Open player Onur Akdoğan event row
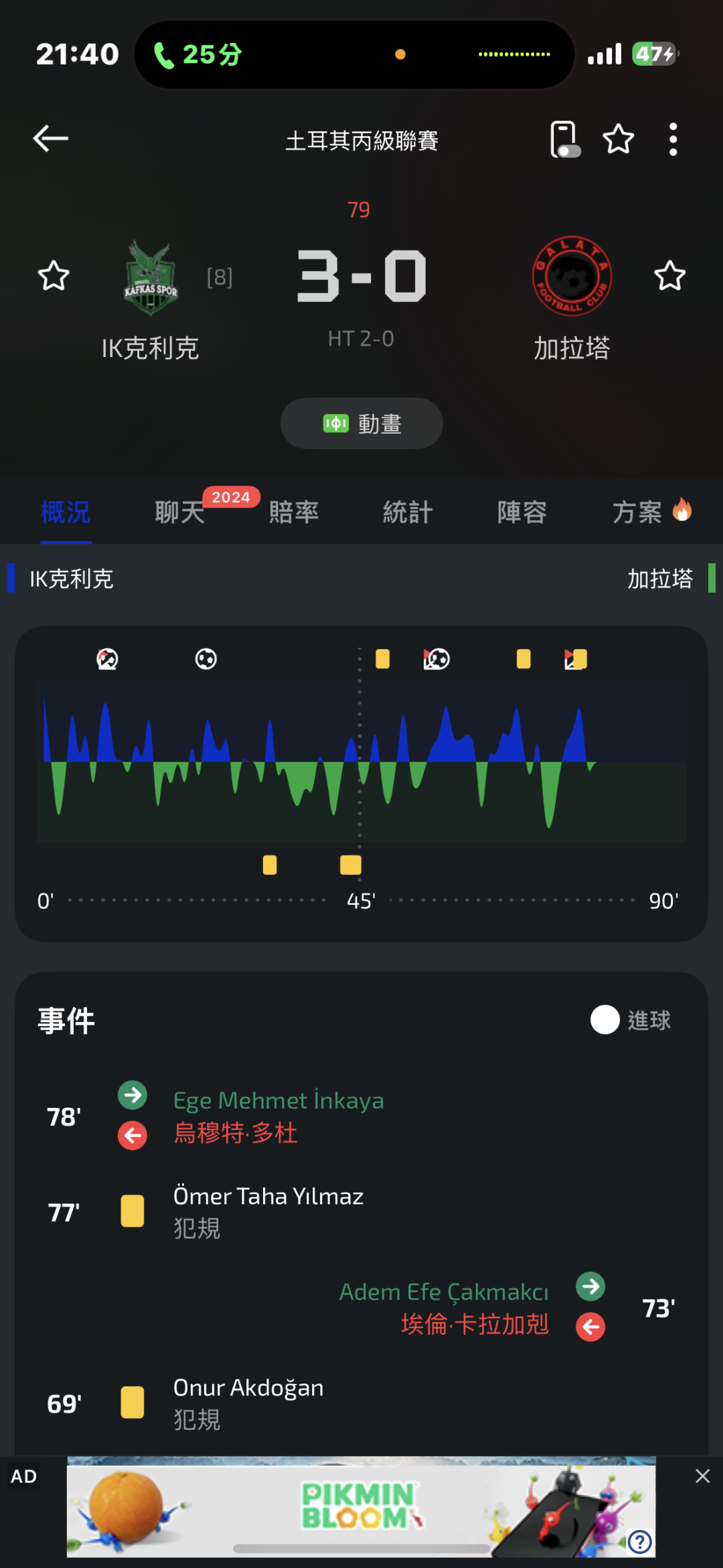Image resolution: width=723 pixels, height=1568 pixels. click(248, 1403)
